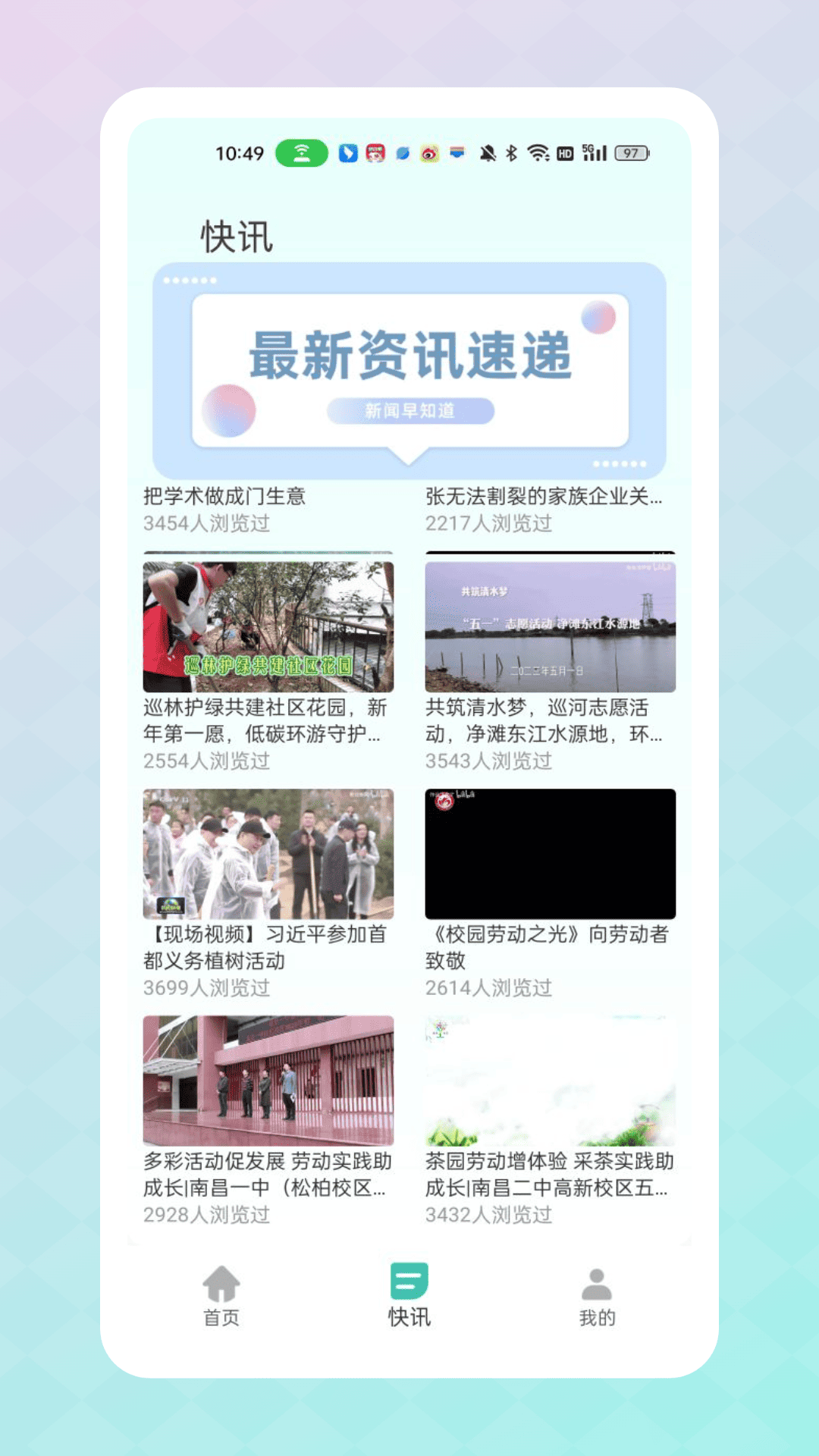Screen dimensions: 819x1456
Task: Tap the 巡林护绿共建社区花园 video thumbnail
Action: pos(267,627)
